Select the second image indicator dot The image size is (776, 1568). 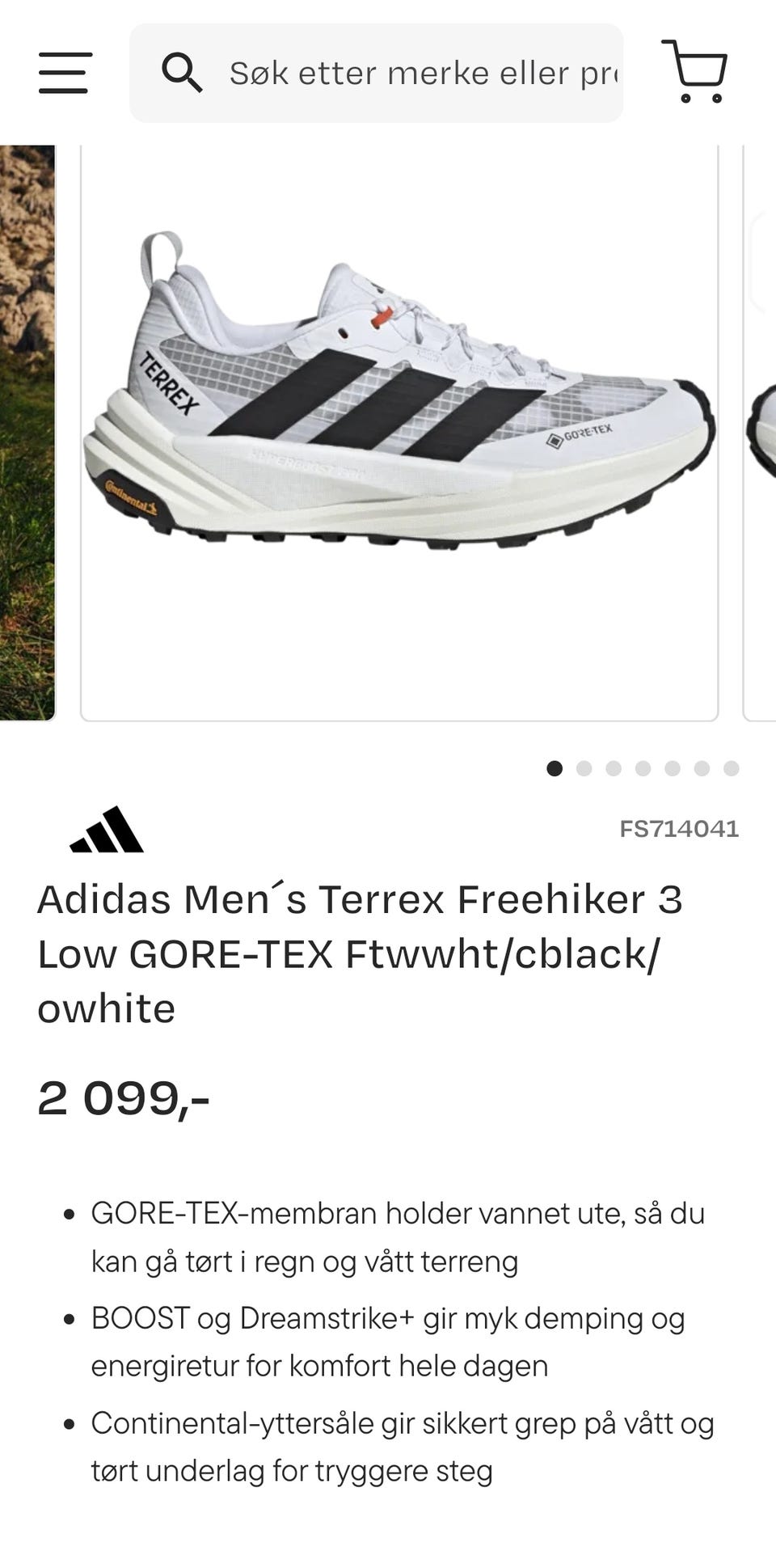(x=584, y=768)
